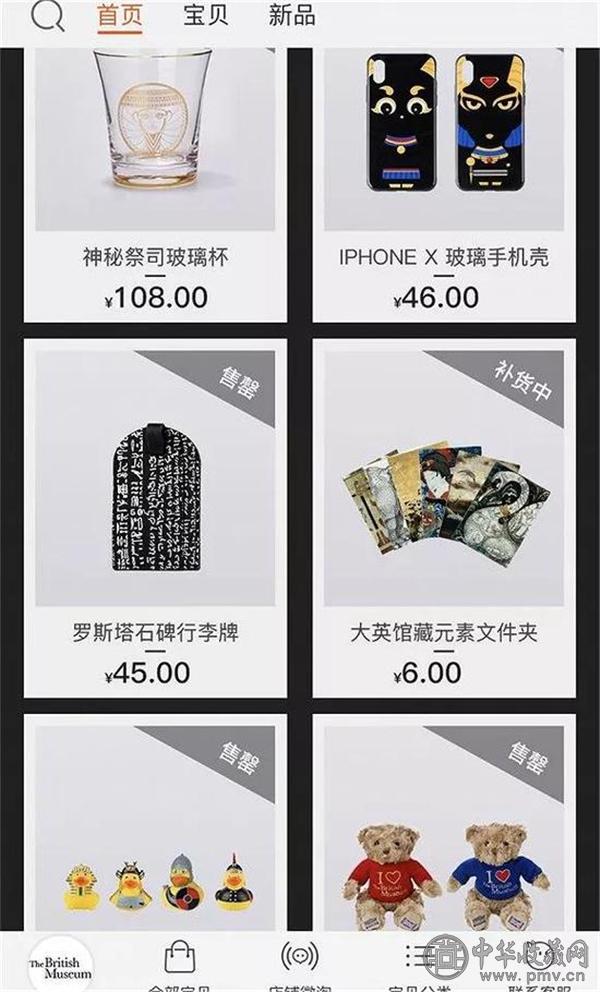The width and height of the screenshot is (600, 992).
Task: Switch to the 新品 tab
Action: point(292,16)
